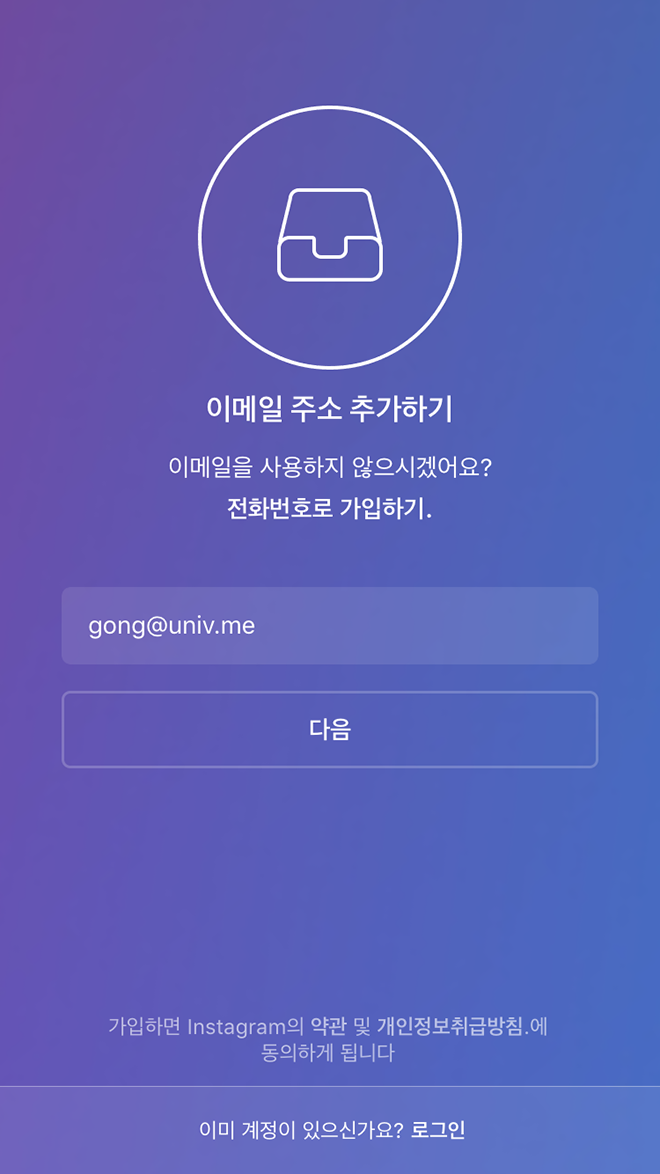Open the 개인정보취급방침 privacy policy link
660x1174 pixels.
pyautogui.click(x=449, y=1026)
